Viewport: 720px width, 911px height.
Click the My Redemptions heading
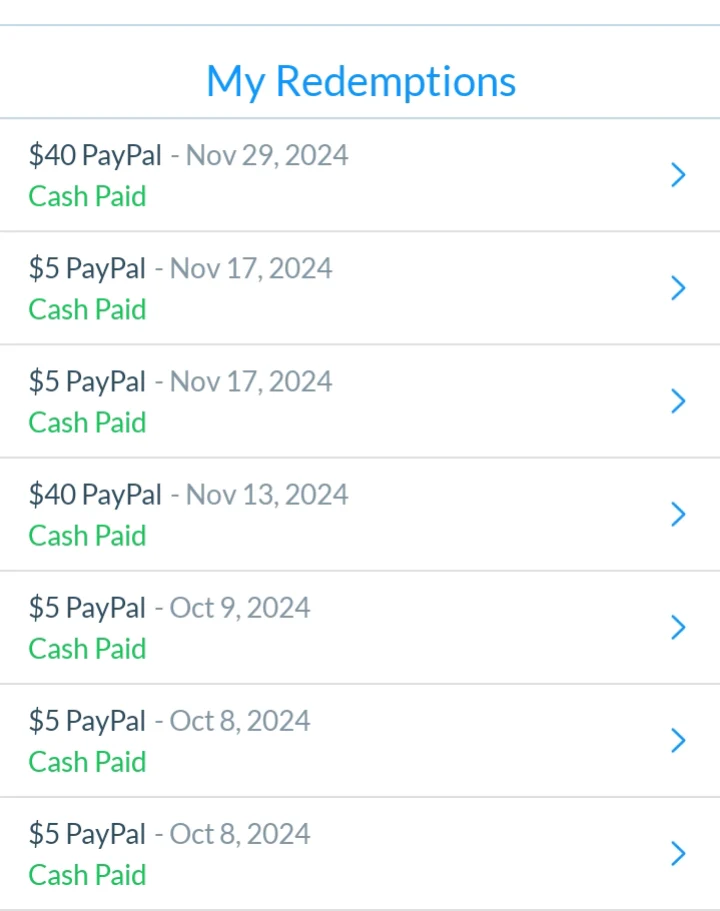pyautogui.click(x=361, y=81)
